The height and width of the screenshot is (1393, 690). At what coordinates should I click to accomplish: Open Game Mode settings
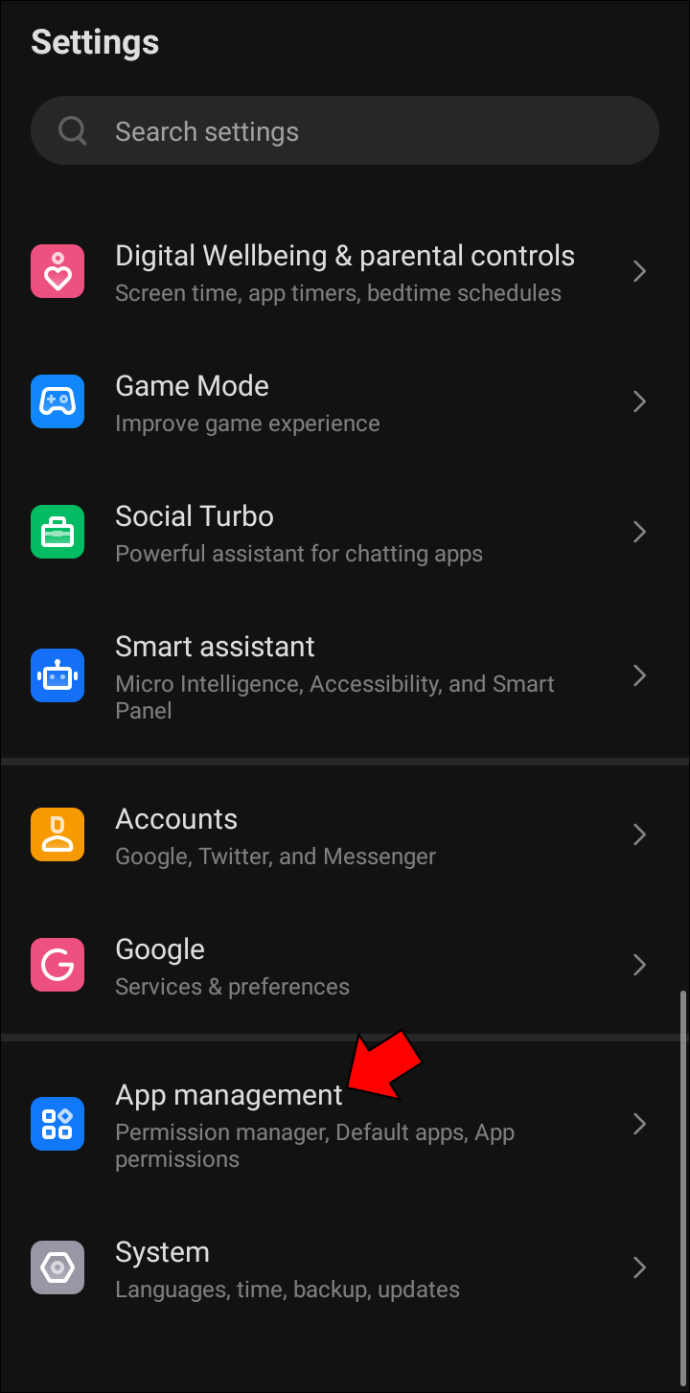click(345, 402)
